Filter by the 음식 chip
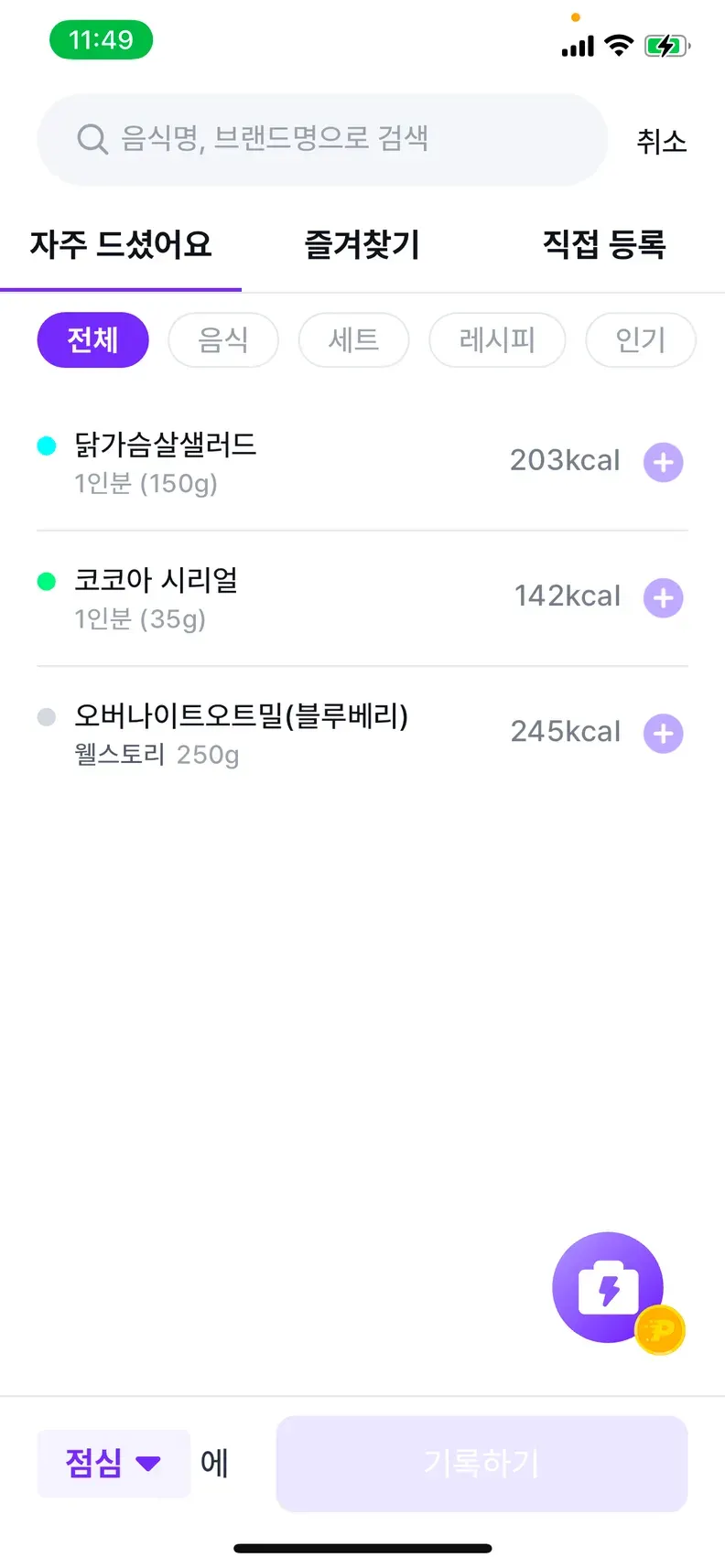Image resolution: width=725 pixels, height=1568 pixels. (223, 340)
